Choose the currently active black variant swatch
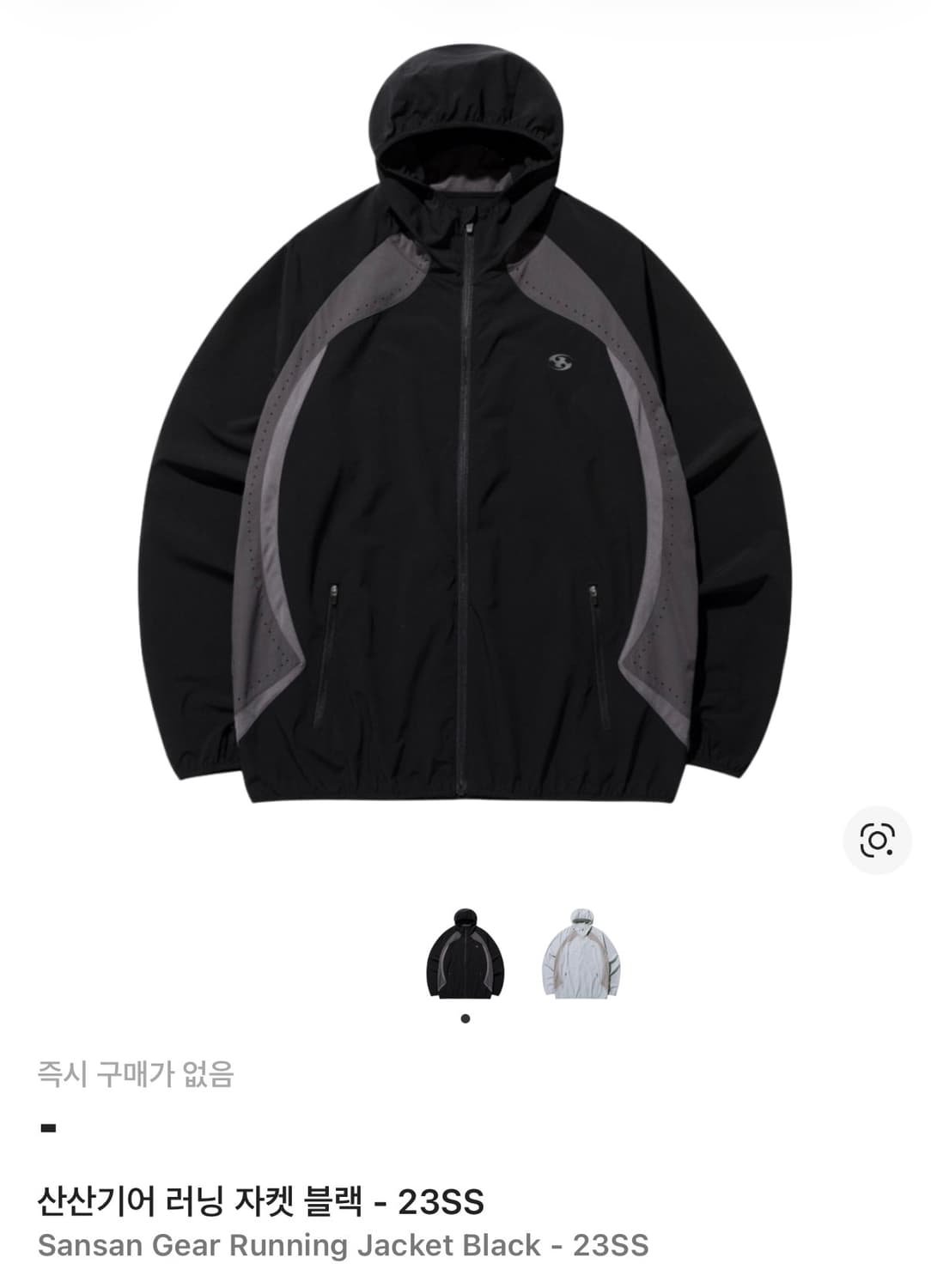This screenshot has width=931, height=1288. [x=465, y=960]
